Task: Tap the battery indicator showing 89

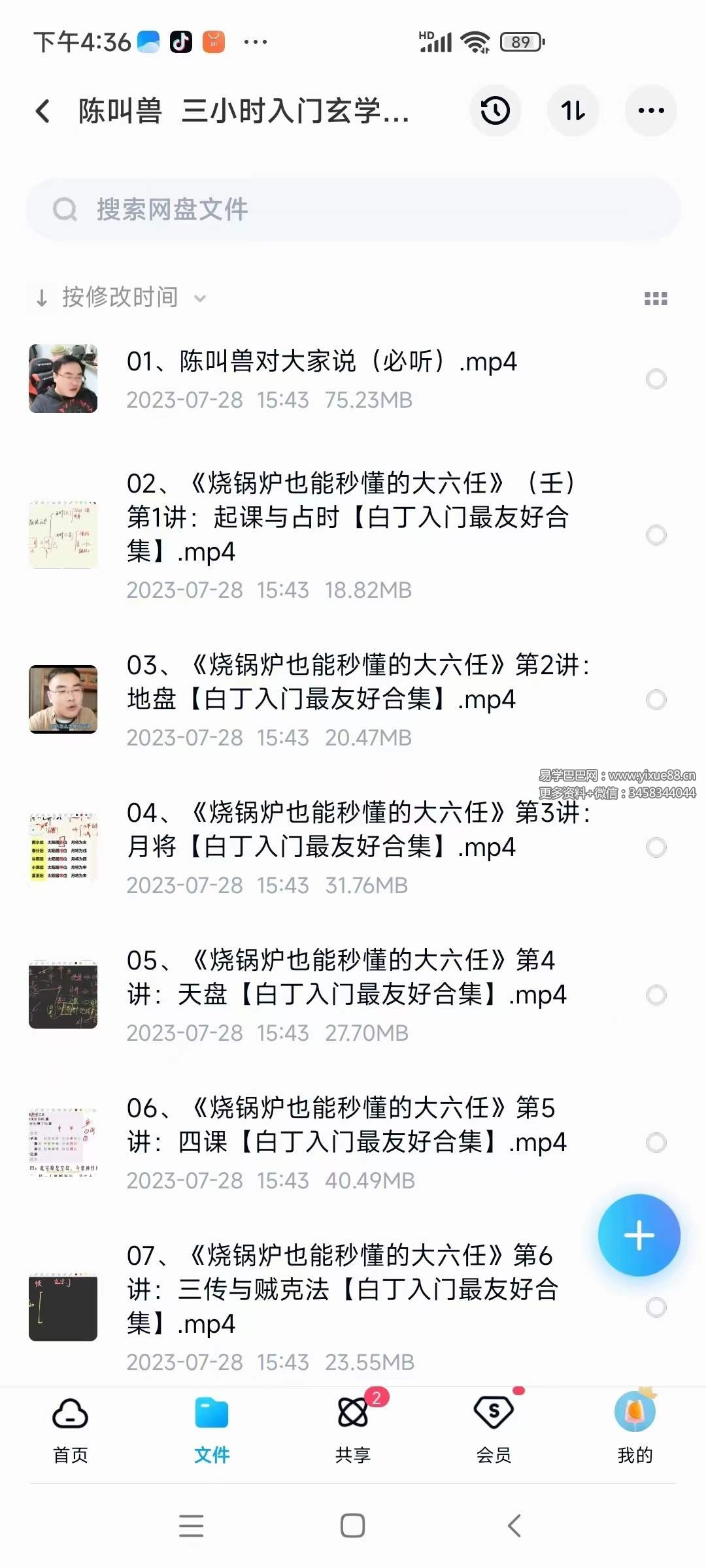Action: (521, 41)
